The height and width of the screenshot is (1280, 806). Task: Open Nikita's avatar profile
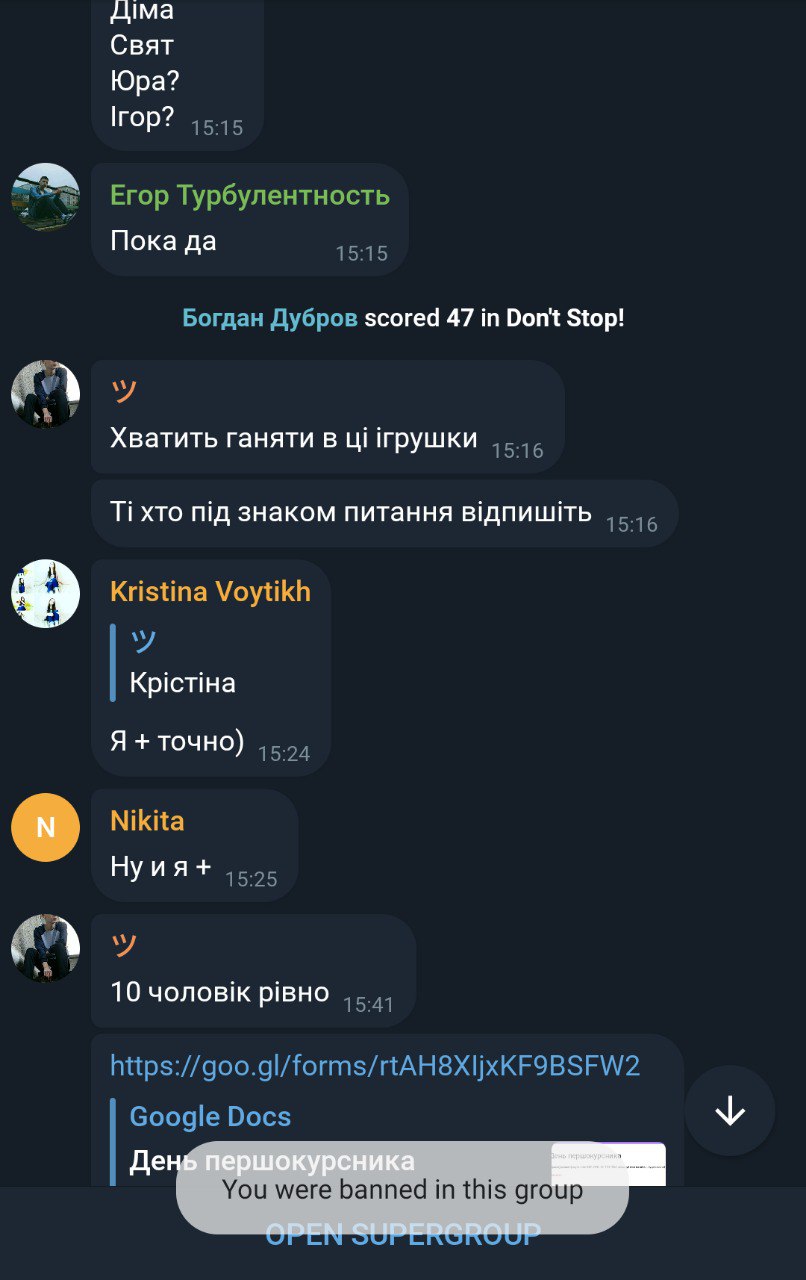tap(45, 827)
